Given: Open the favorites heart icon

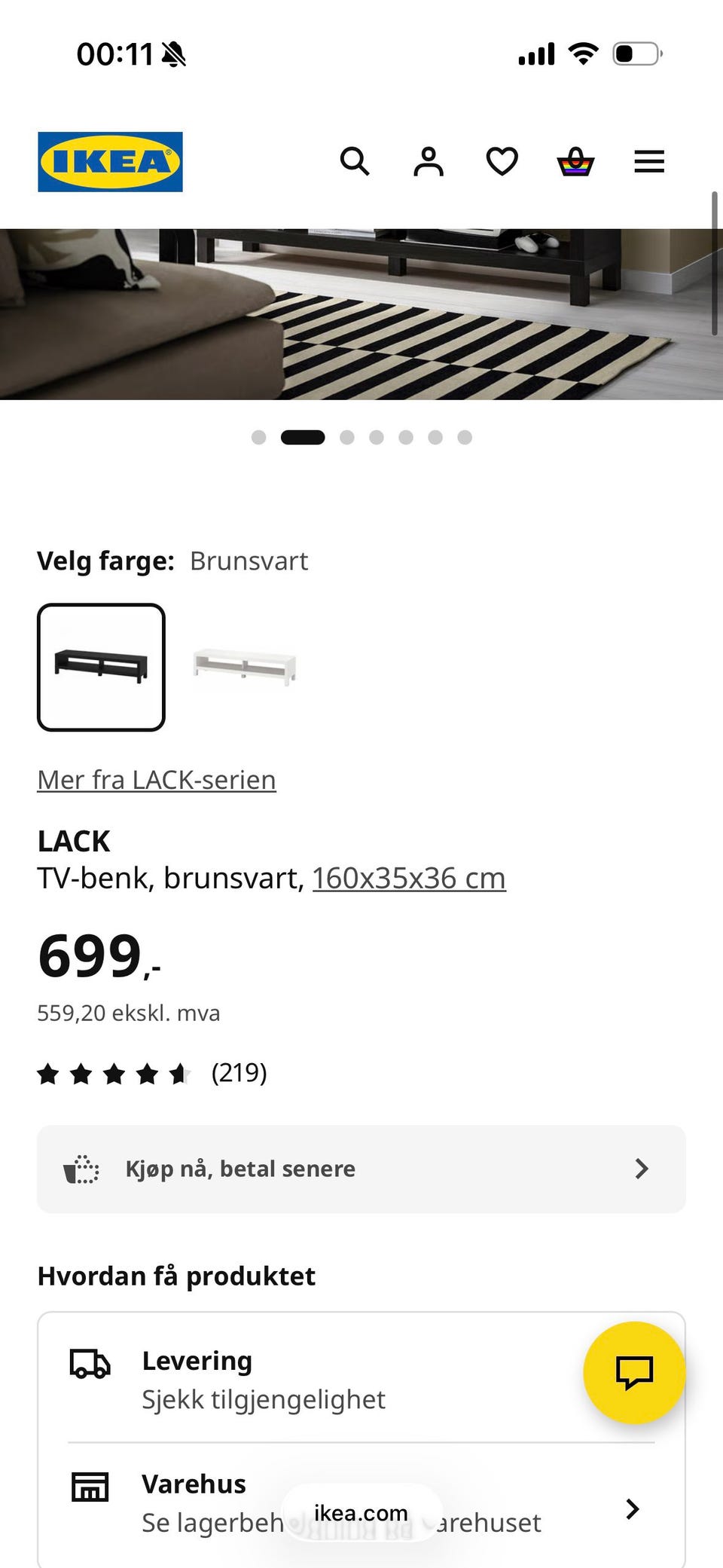Looking at the screenshot, I should pyautogui.click(x=502, y=161).
